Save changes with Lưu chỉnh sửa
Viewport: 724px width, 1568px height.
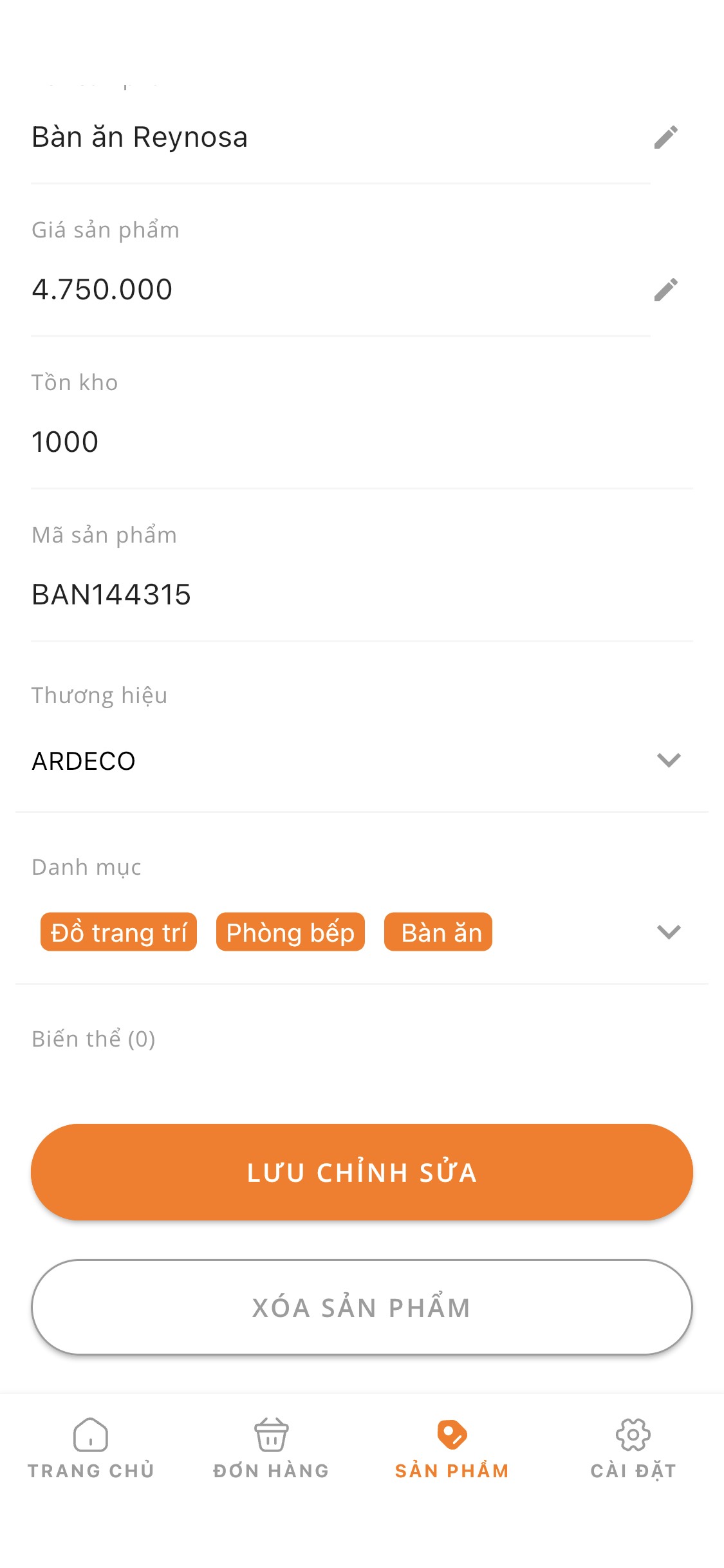point(362,1172)
